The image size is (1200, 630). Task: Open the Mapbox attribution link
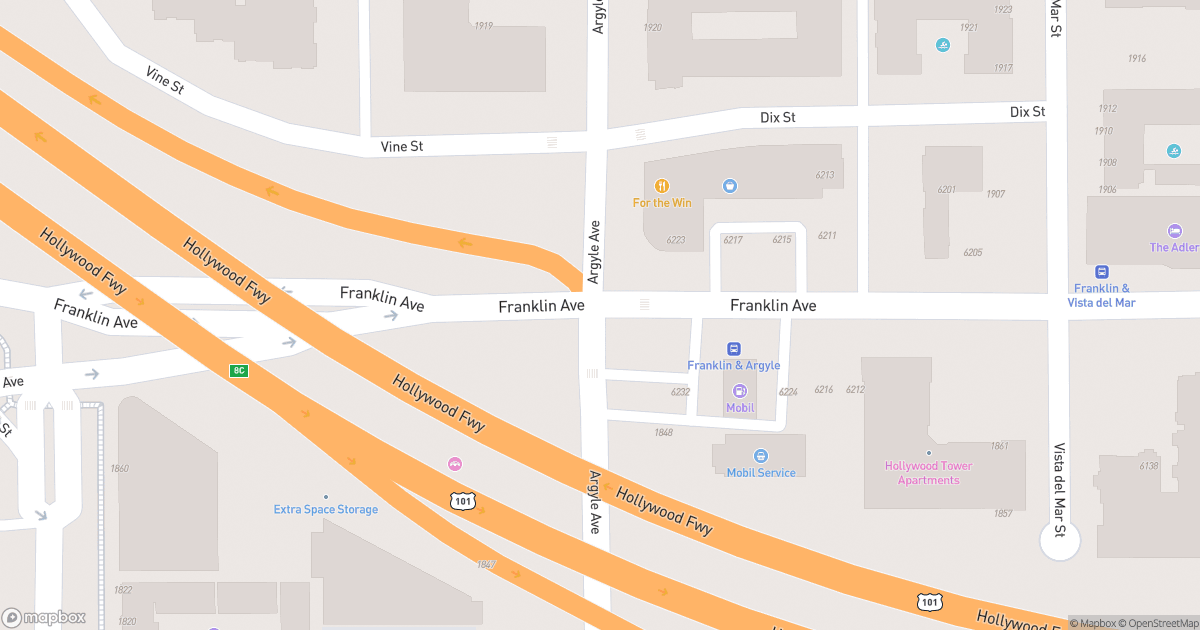pos(1095,623)
